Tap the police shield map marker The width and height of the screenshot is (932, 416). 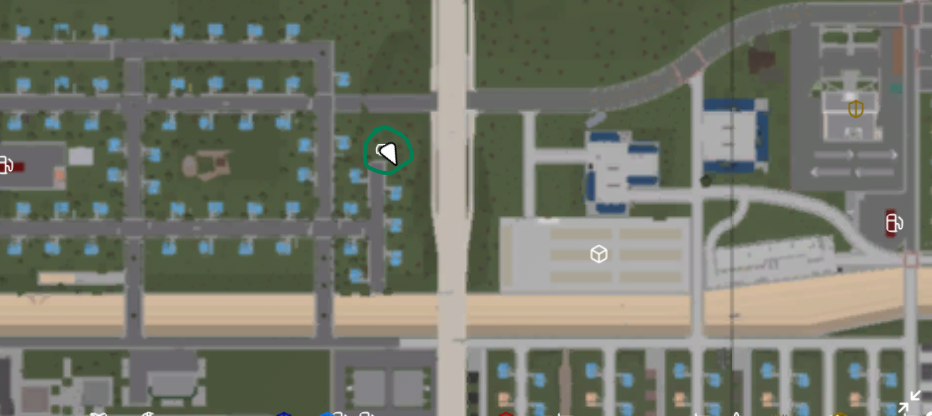pyautogui.click(x=856, y=108)
